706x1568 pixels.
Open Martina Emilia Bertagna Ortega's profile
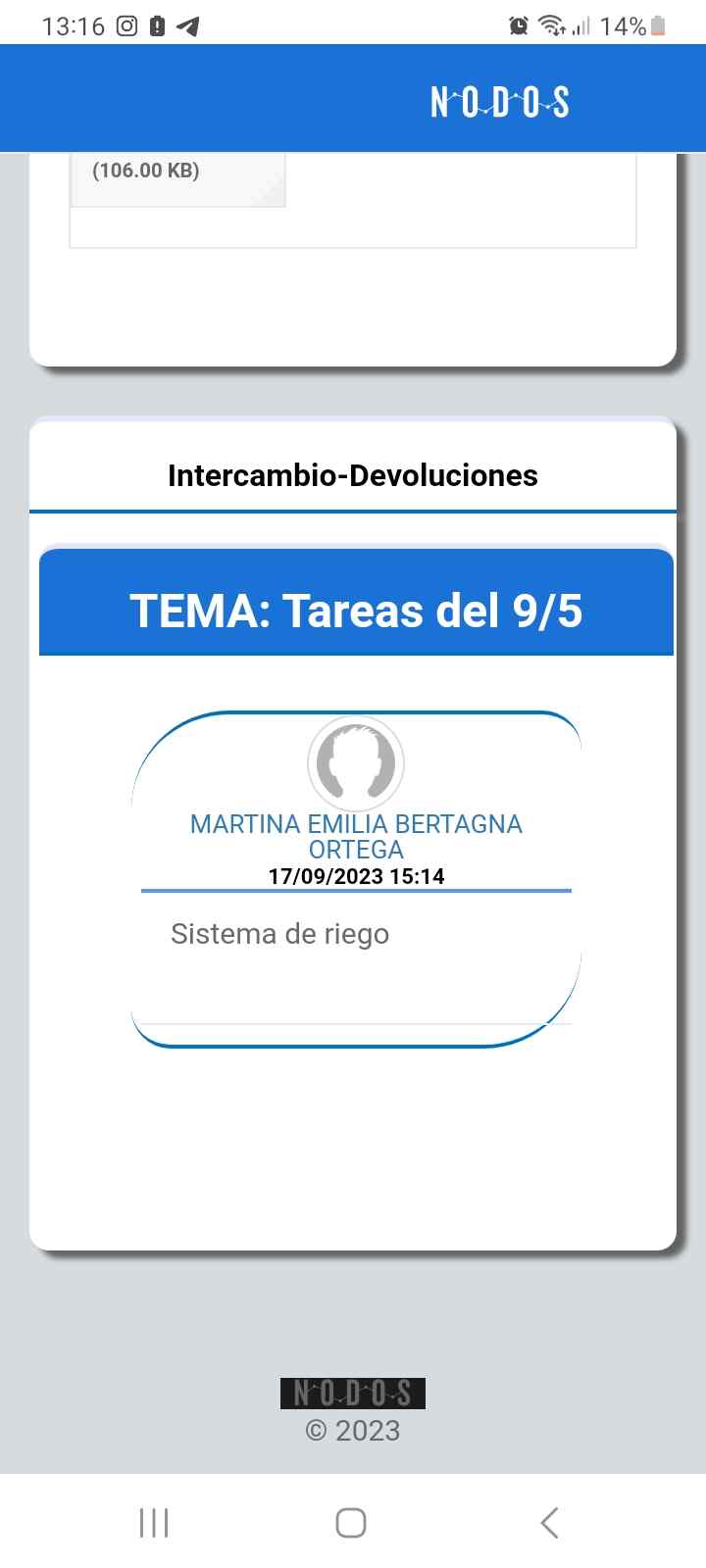tap(356, 836)
